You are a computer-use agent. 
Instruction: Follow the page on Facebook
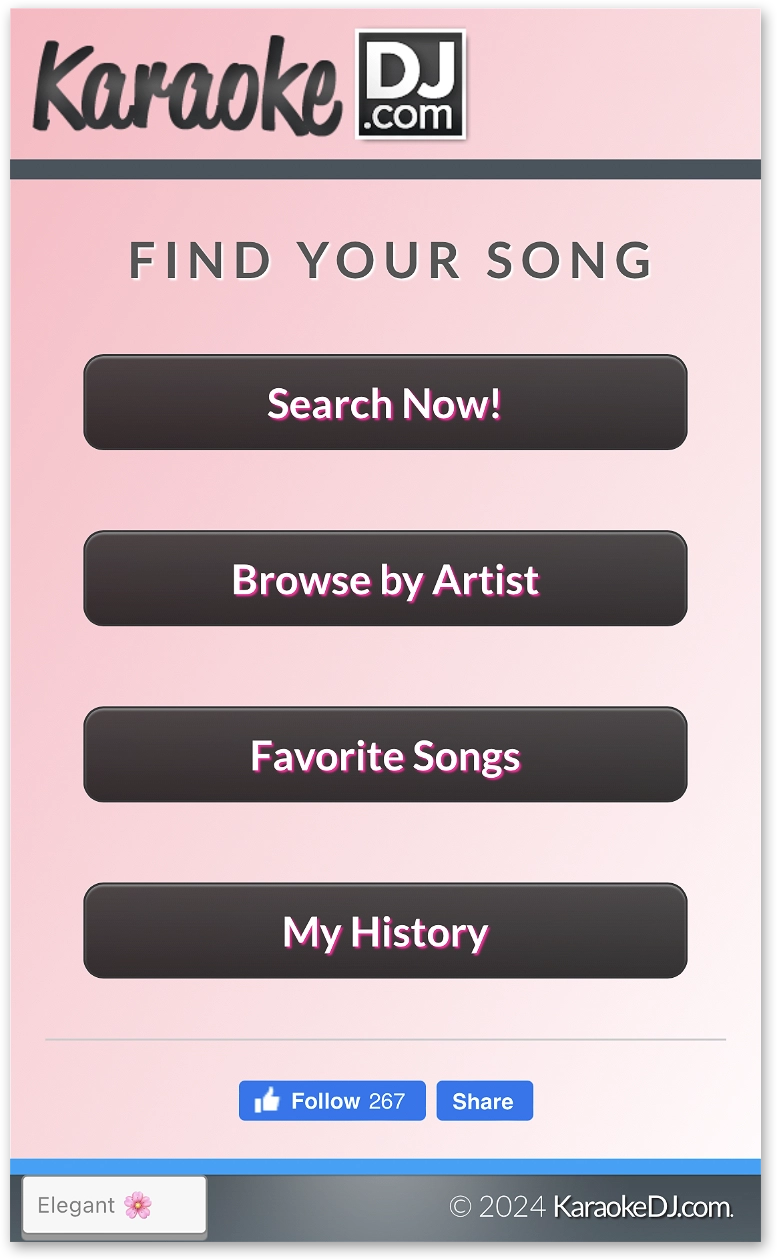[332, 1101]
